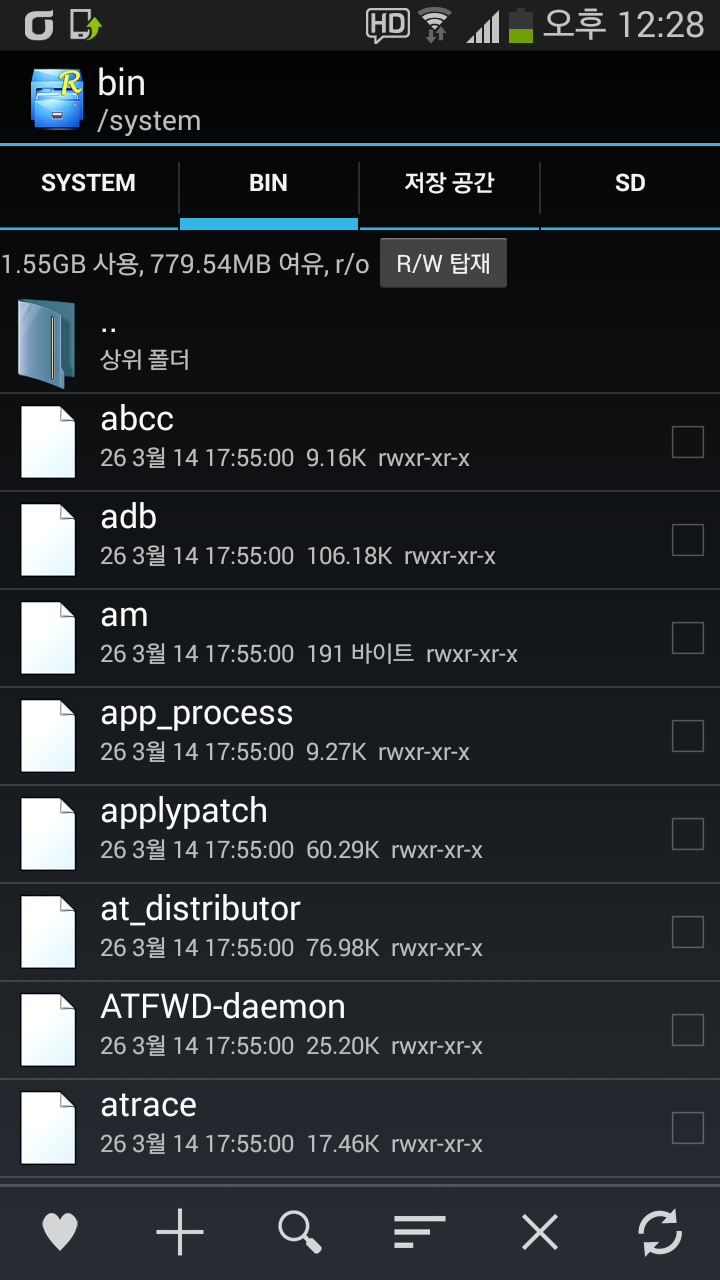Open the search magnifier in the bottom toolbar
The height and width of the screenshot is (1280, 720).
coord(300,1232)
